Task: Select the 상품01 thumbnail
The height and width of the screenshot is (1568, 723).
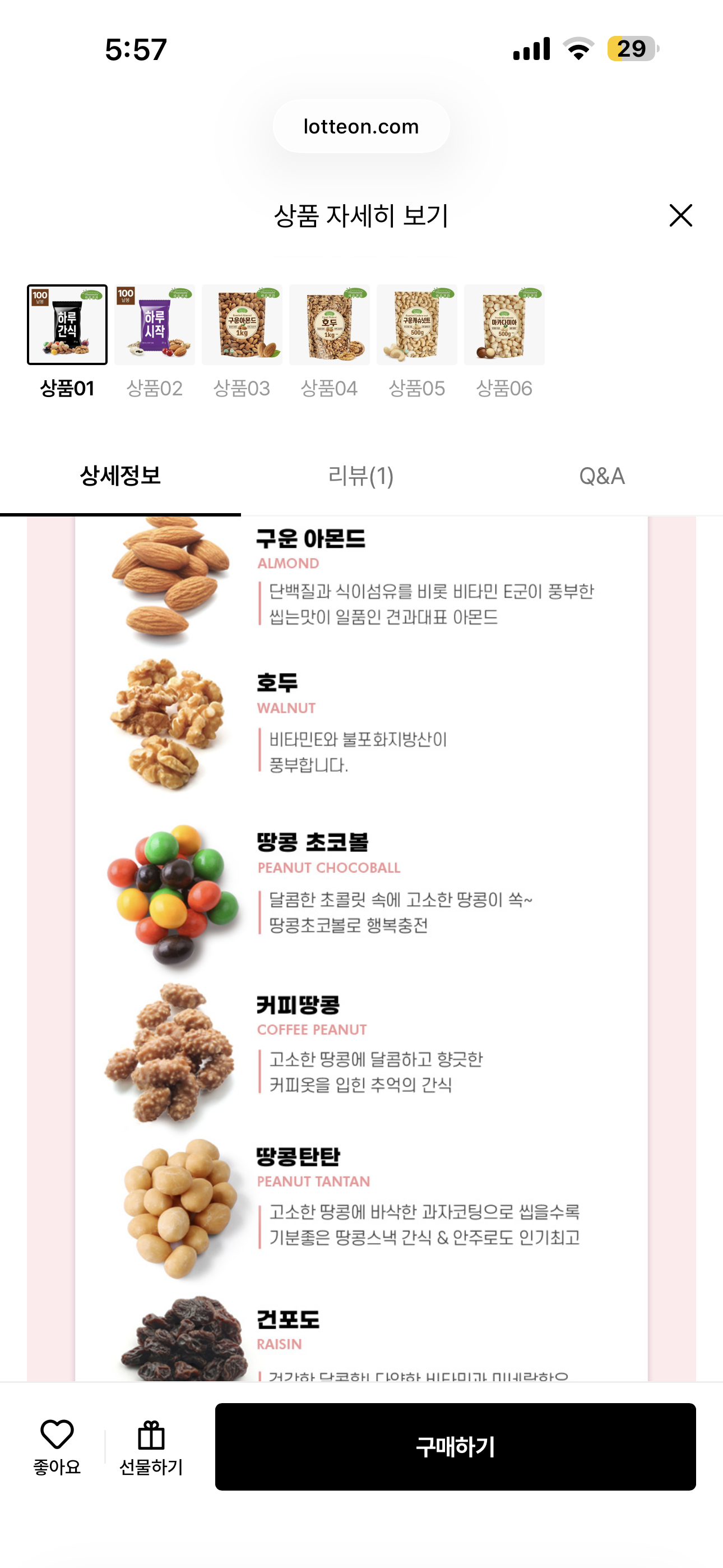Action: tap(67, 325)
